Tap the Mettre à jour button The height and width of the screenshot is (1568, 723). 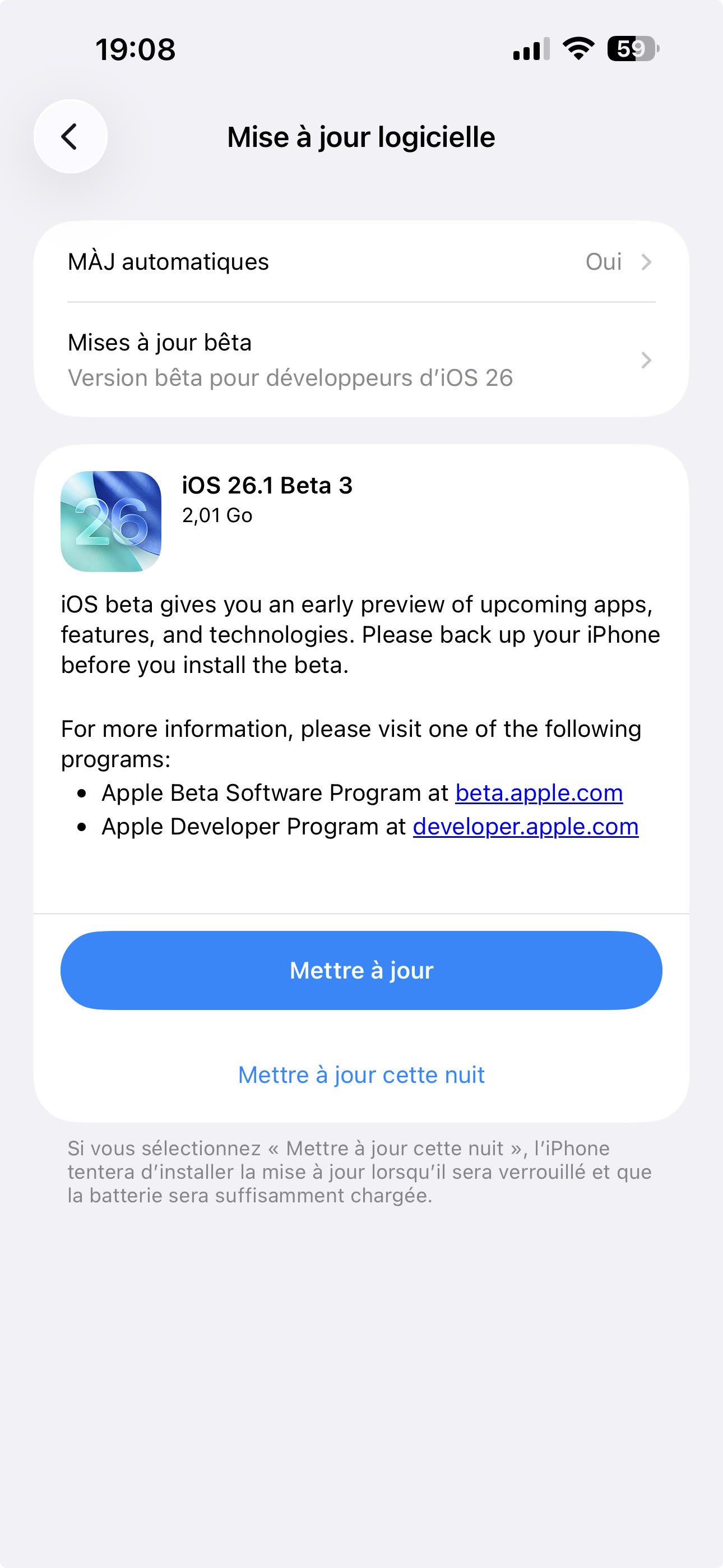coord(361,970)
